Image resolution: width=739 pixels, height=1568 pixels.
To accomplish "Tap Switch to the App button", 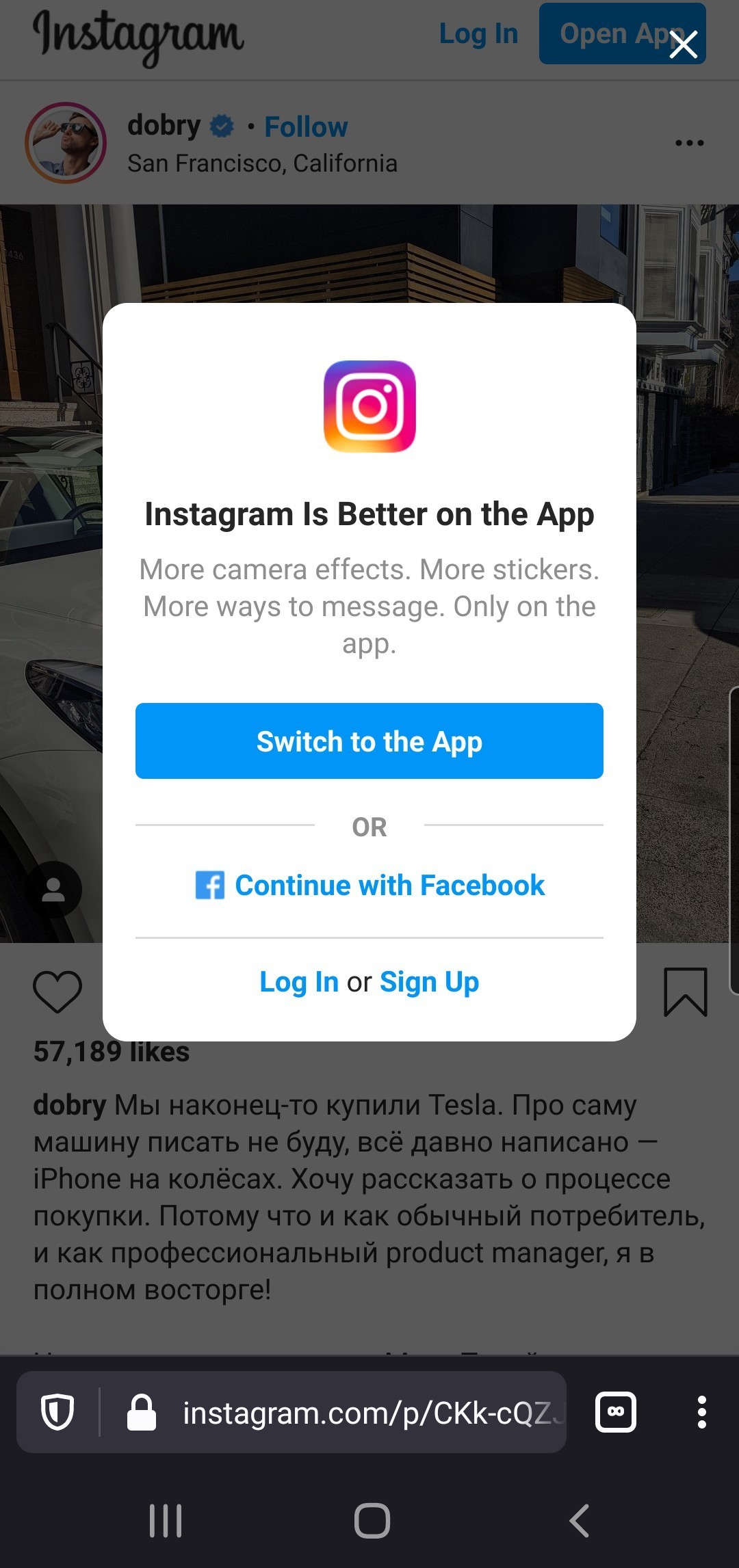I will 369,741.
